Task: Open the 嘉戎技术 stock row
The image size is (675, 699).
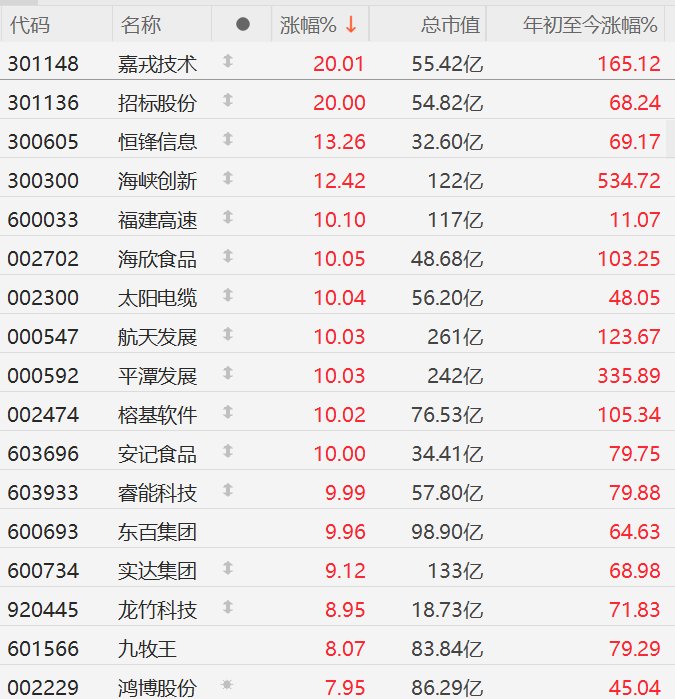Action: [157, 65]
